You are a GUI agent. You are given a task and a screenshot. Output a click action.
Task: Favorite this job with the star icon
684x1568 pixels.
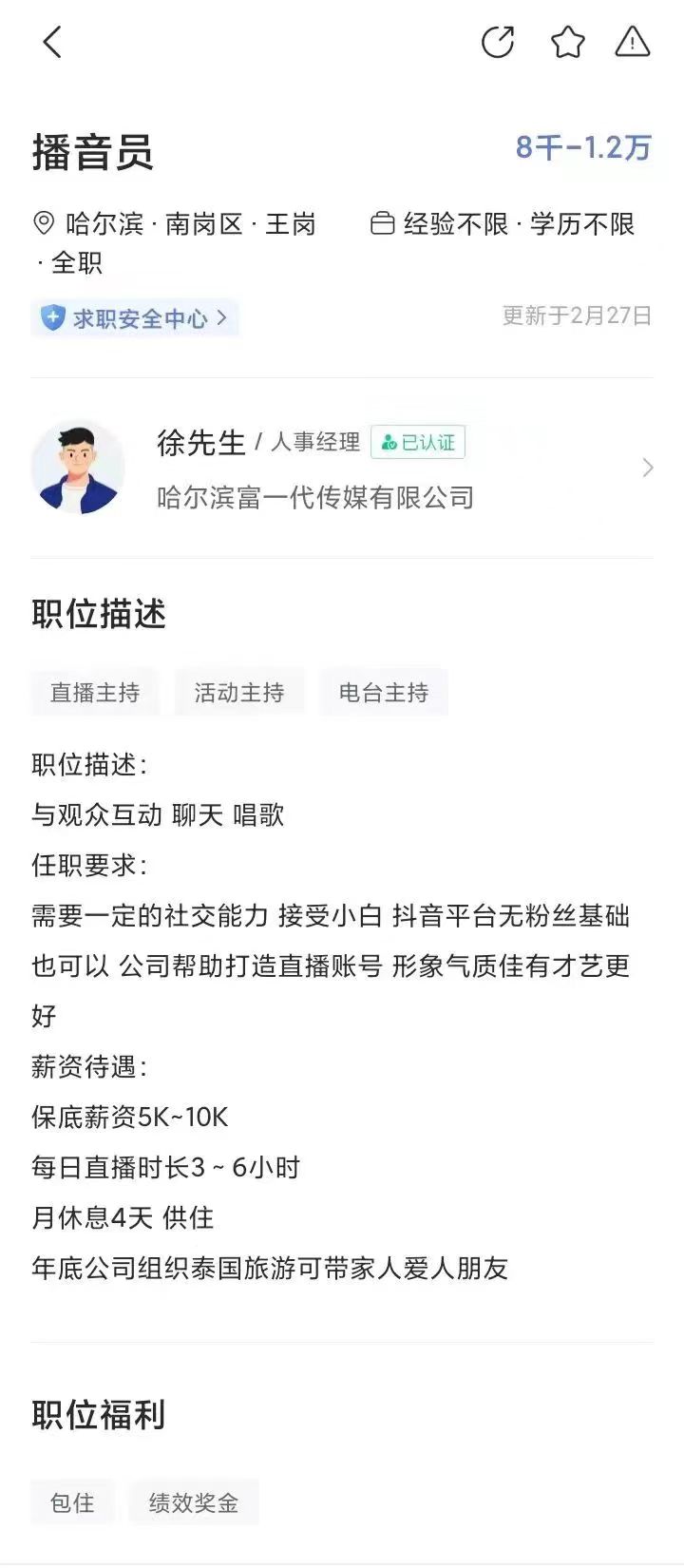coord(567,42)
